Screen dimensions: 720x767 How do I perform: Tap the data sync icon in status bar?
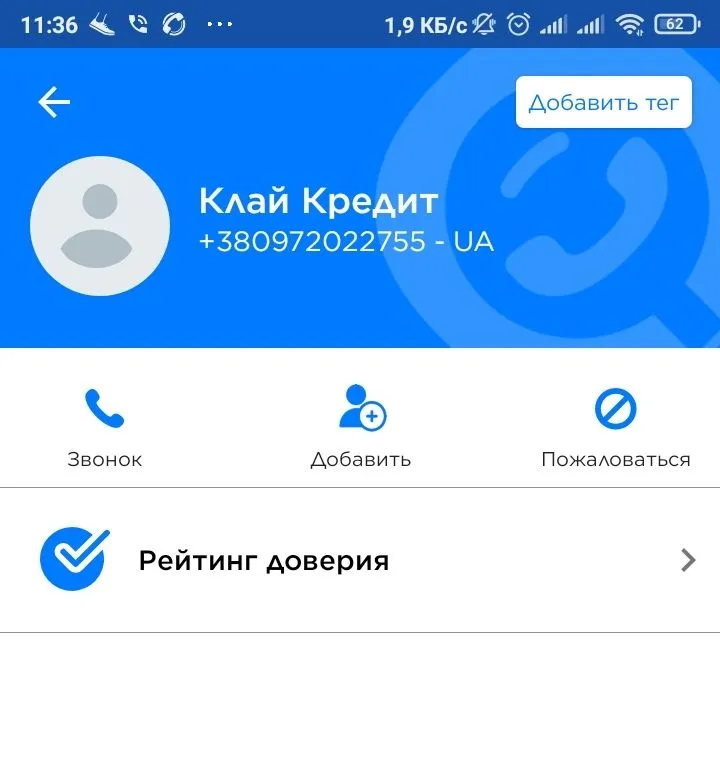(174, 22)
